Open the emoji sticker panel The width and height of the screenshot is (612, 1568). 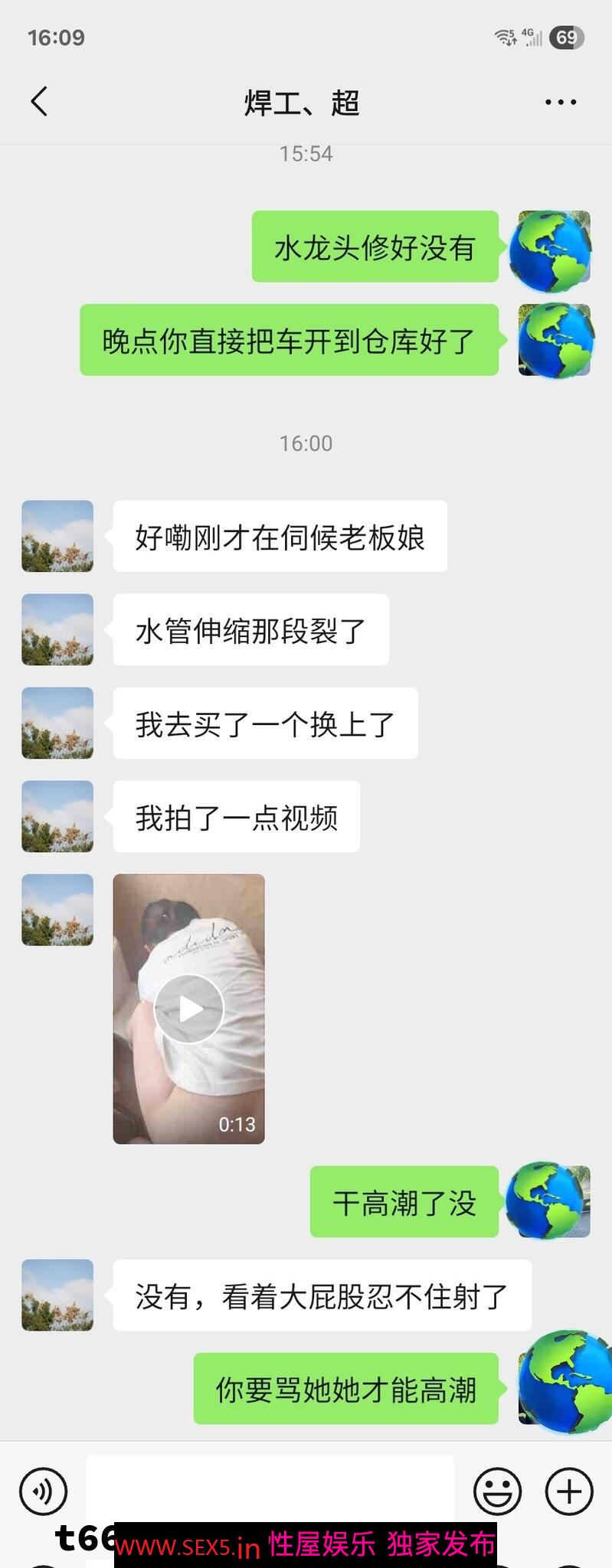497,1491
